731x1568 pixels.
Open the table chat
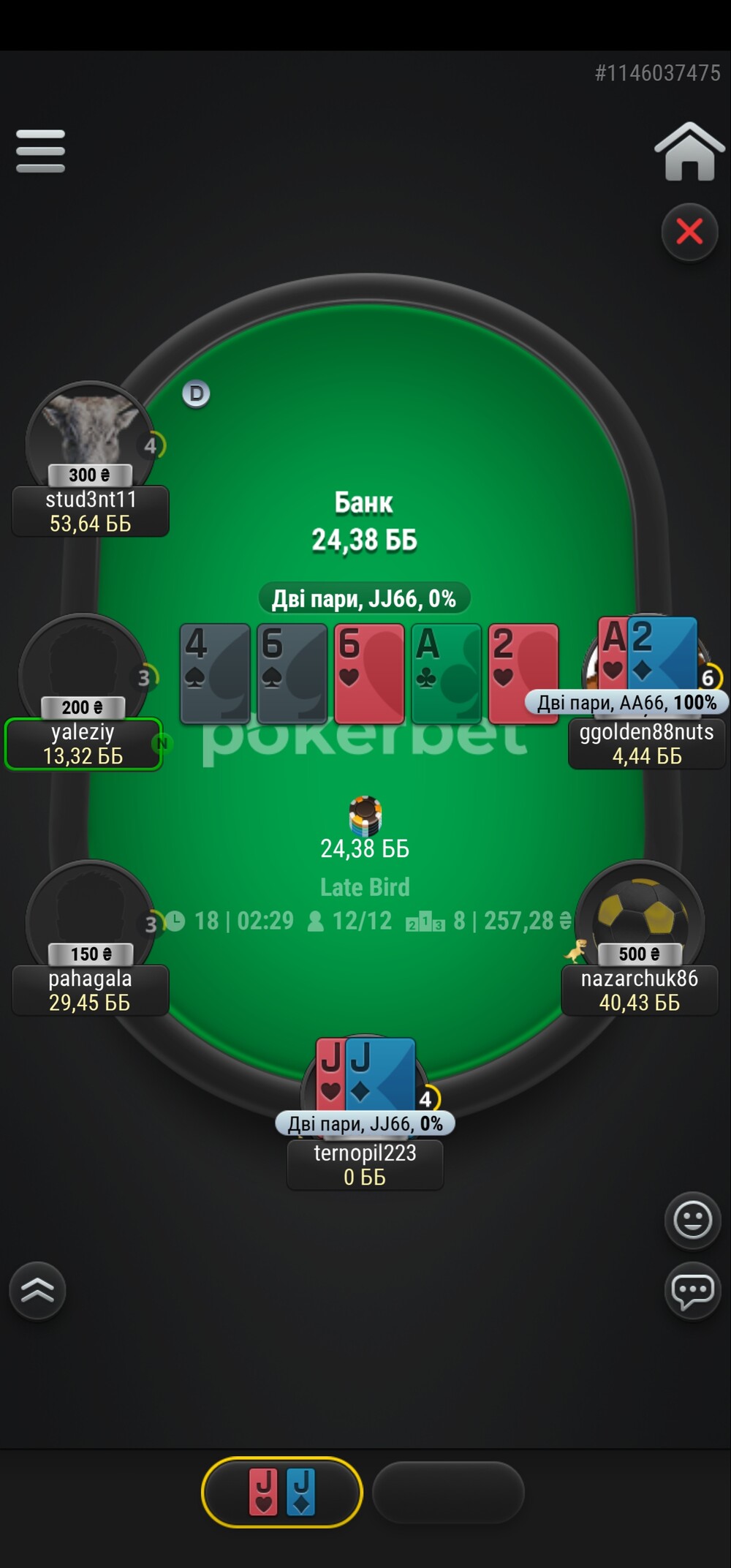point(692,1291)
